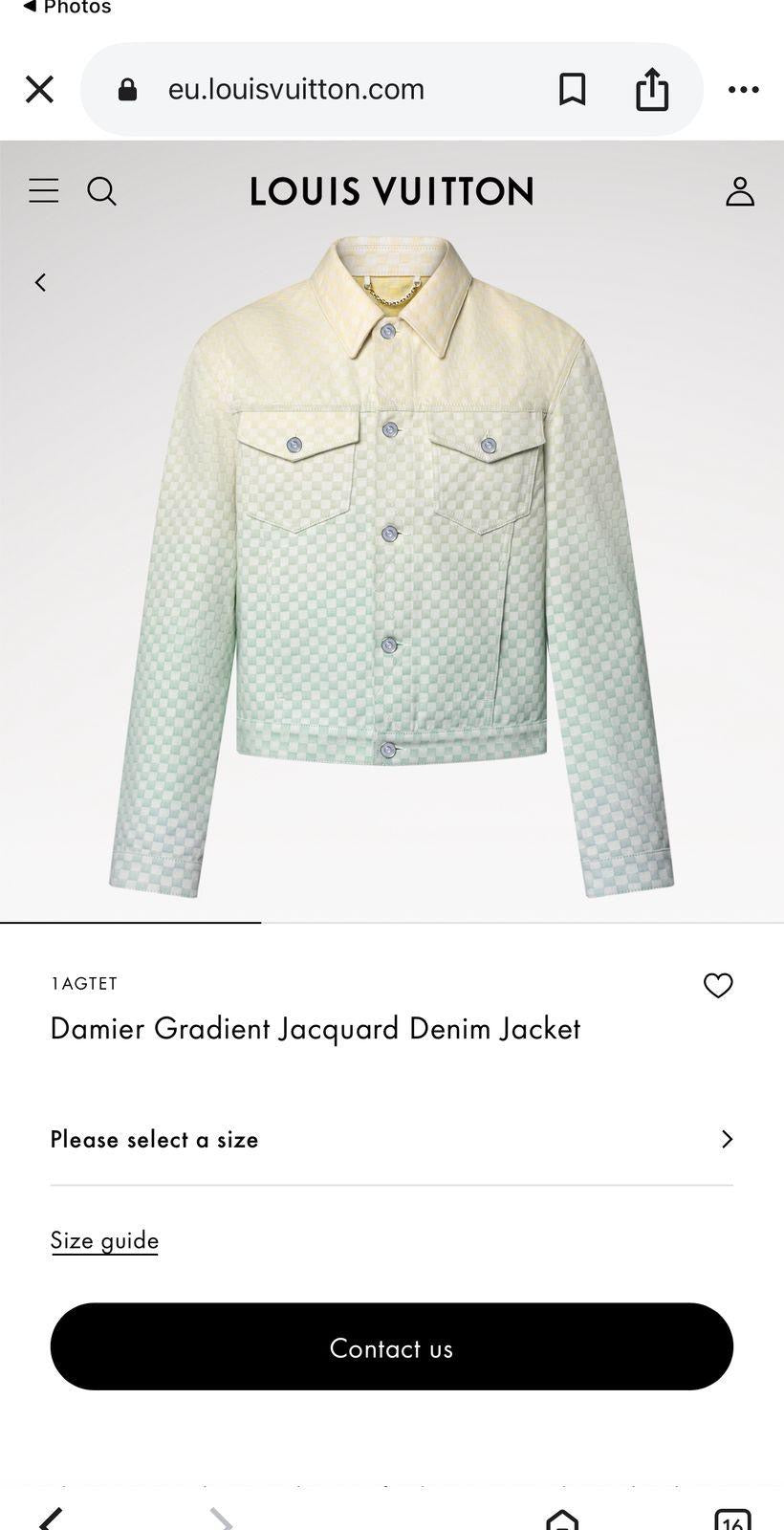The image size is (784, 1530).
Task: Open the account profile icon
Action: tap(739, 191)
